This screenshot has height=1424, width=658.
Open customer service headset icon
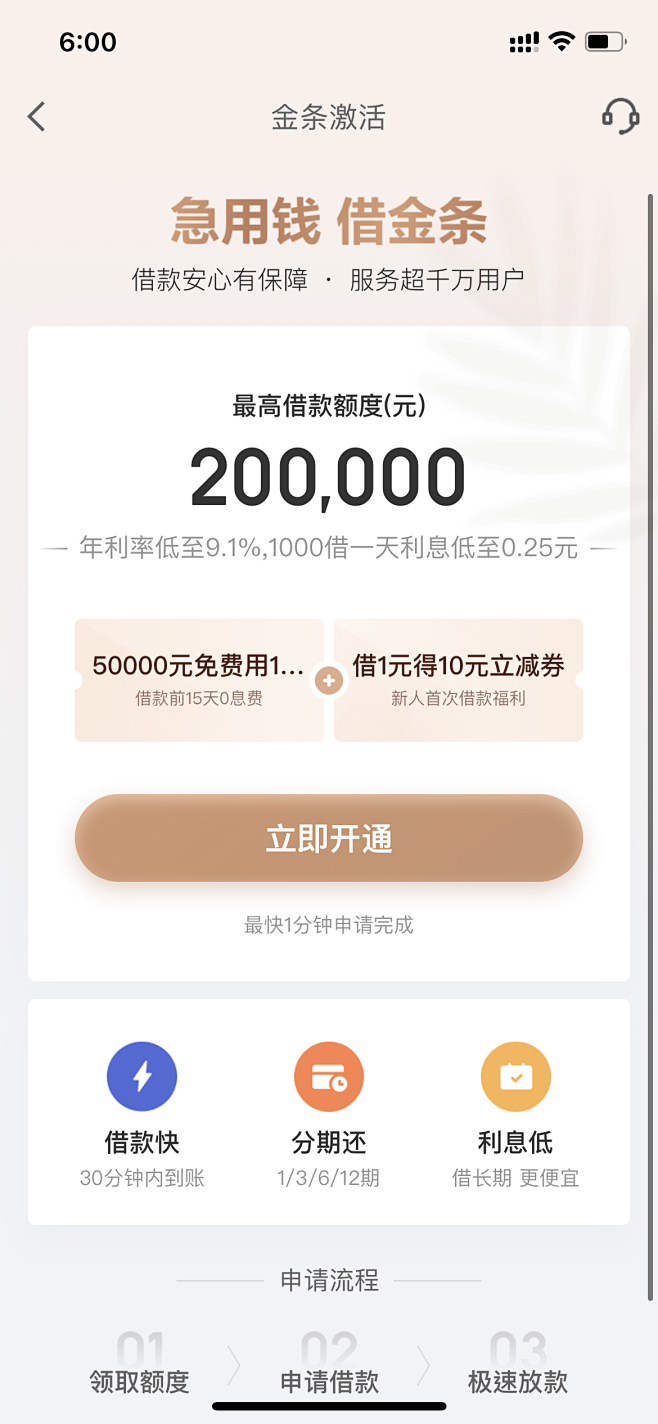pos(620,117)
